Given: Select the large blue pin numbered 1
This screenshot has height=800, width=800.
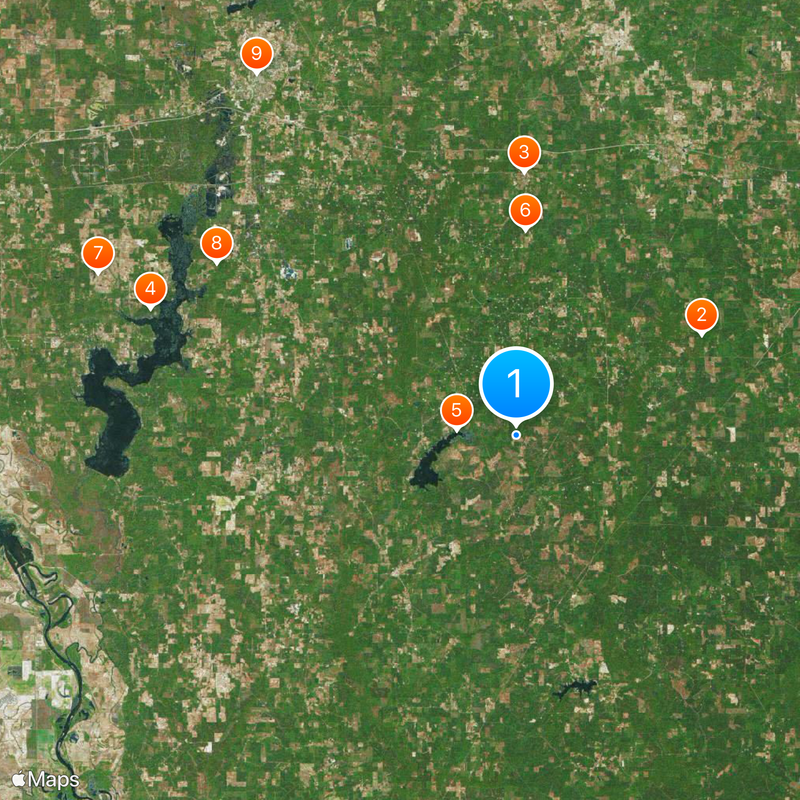Looking at the screenshot, I should coord(516,383).
